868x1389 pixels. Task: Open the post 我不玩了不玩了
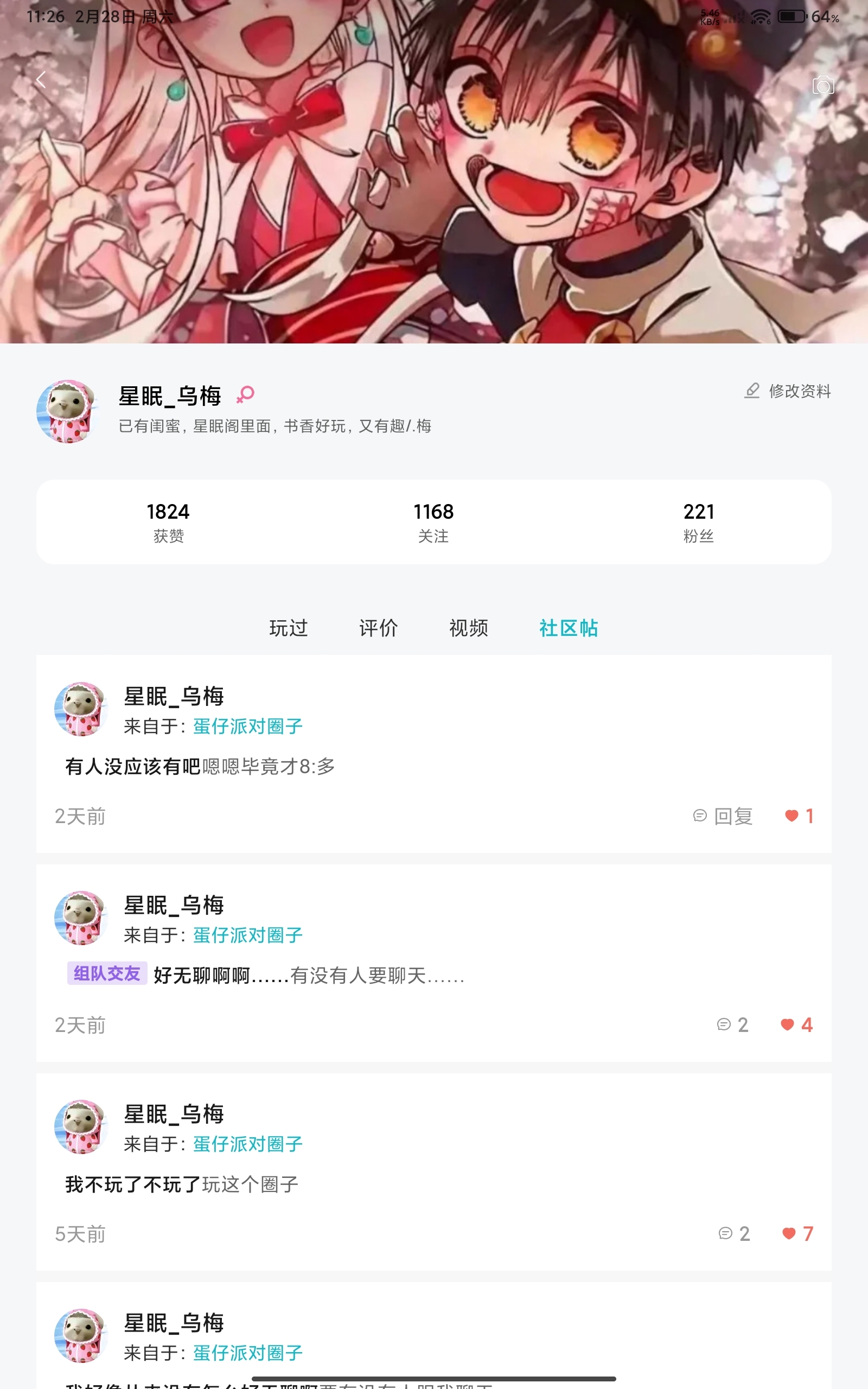click(181, 1184)
